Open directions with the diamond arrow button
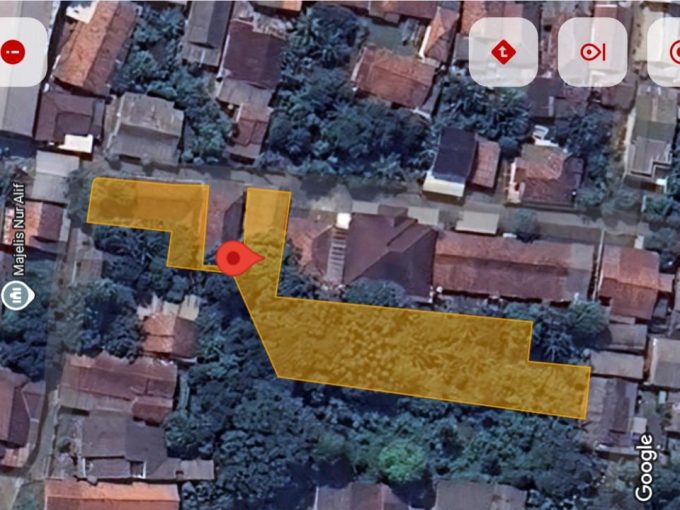 pos(503,51)
